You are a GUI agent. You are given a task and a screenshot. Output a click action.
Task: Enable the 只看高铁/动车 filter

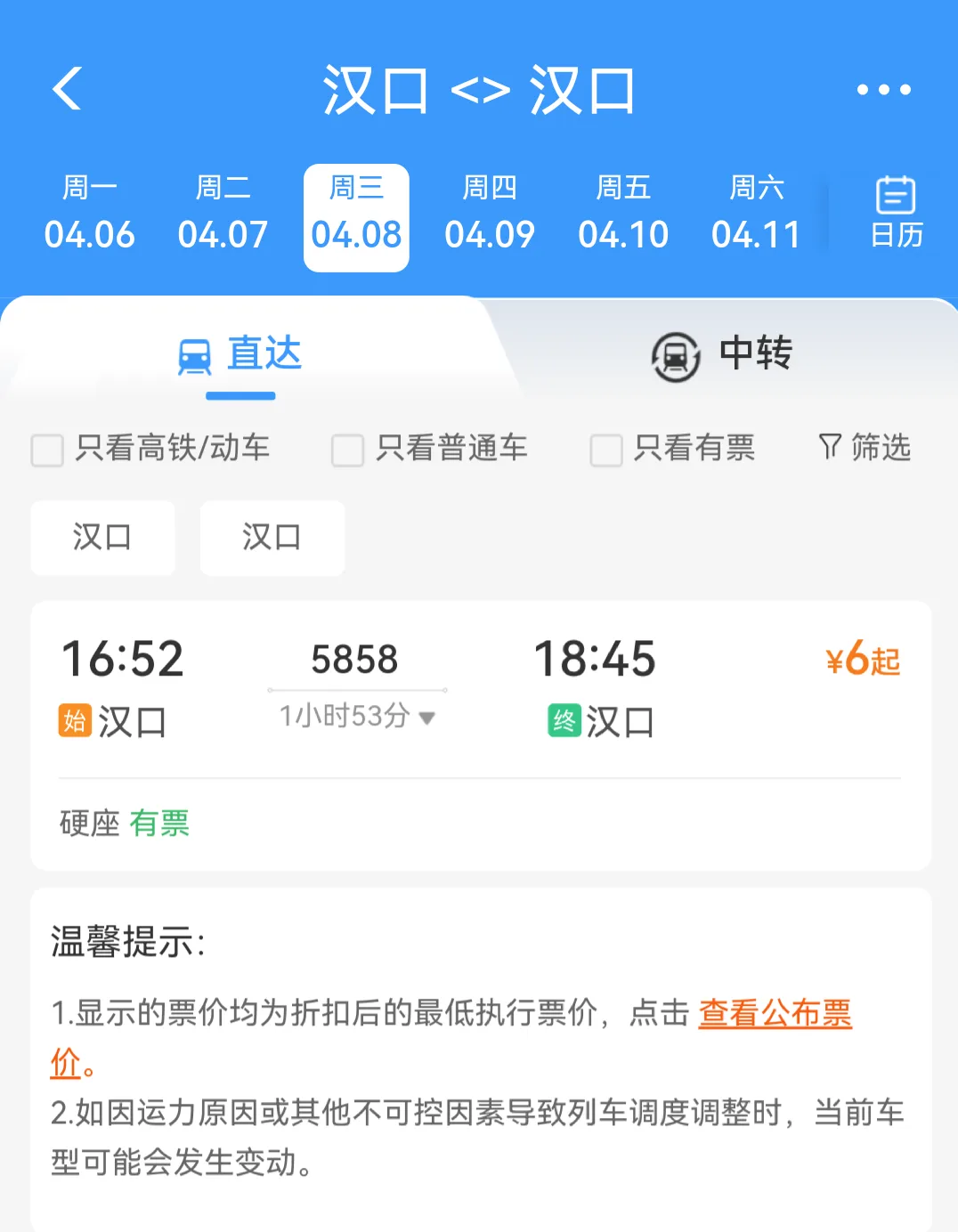pos(47,450)
